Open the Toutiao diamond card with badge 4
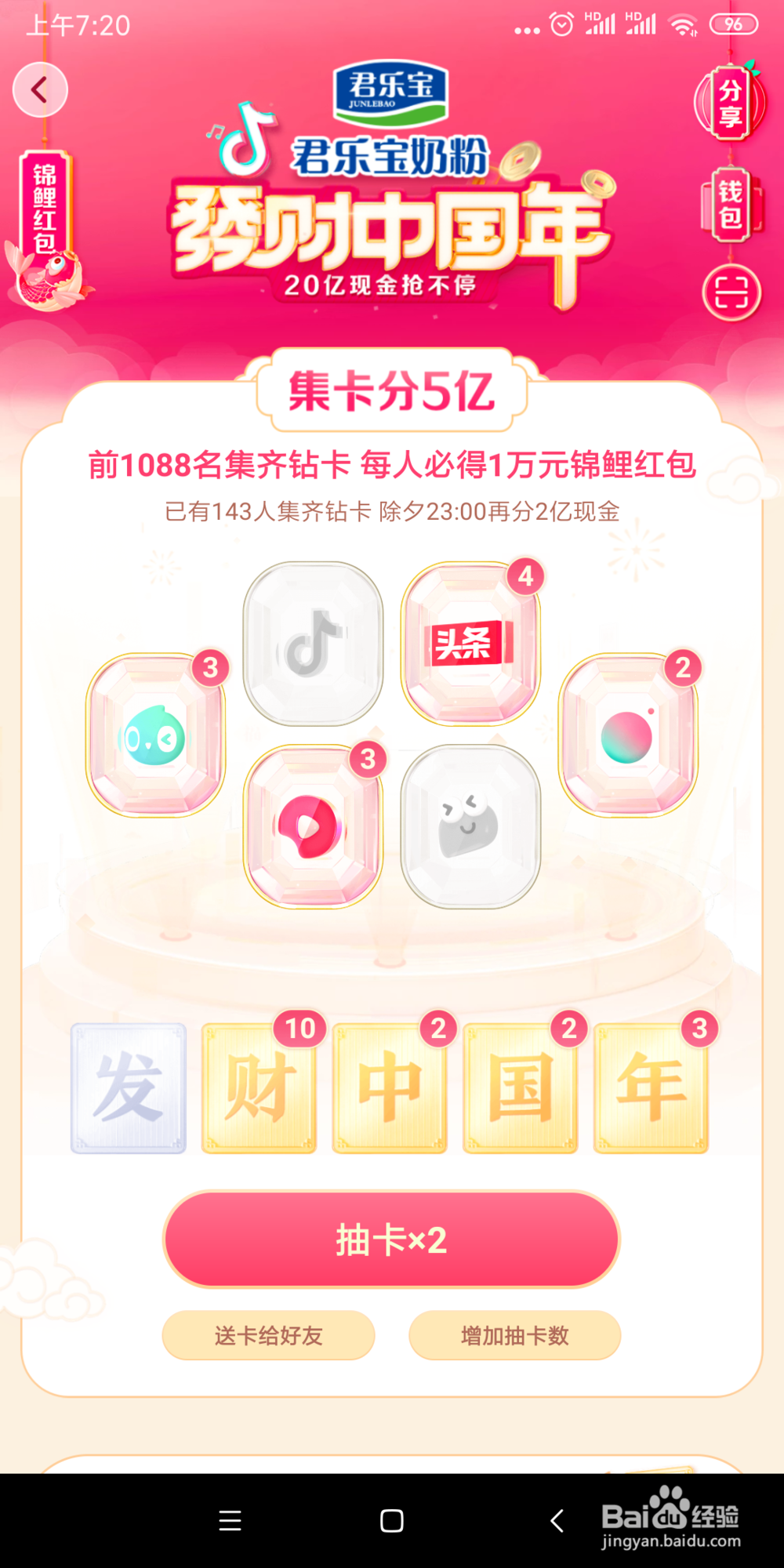This screenshot has width=784, height=1568. 469,644
